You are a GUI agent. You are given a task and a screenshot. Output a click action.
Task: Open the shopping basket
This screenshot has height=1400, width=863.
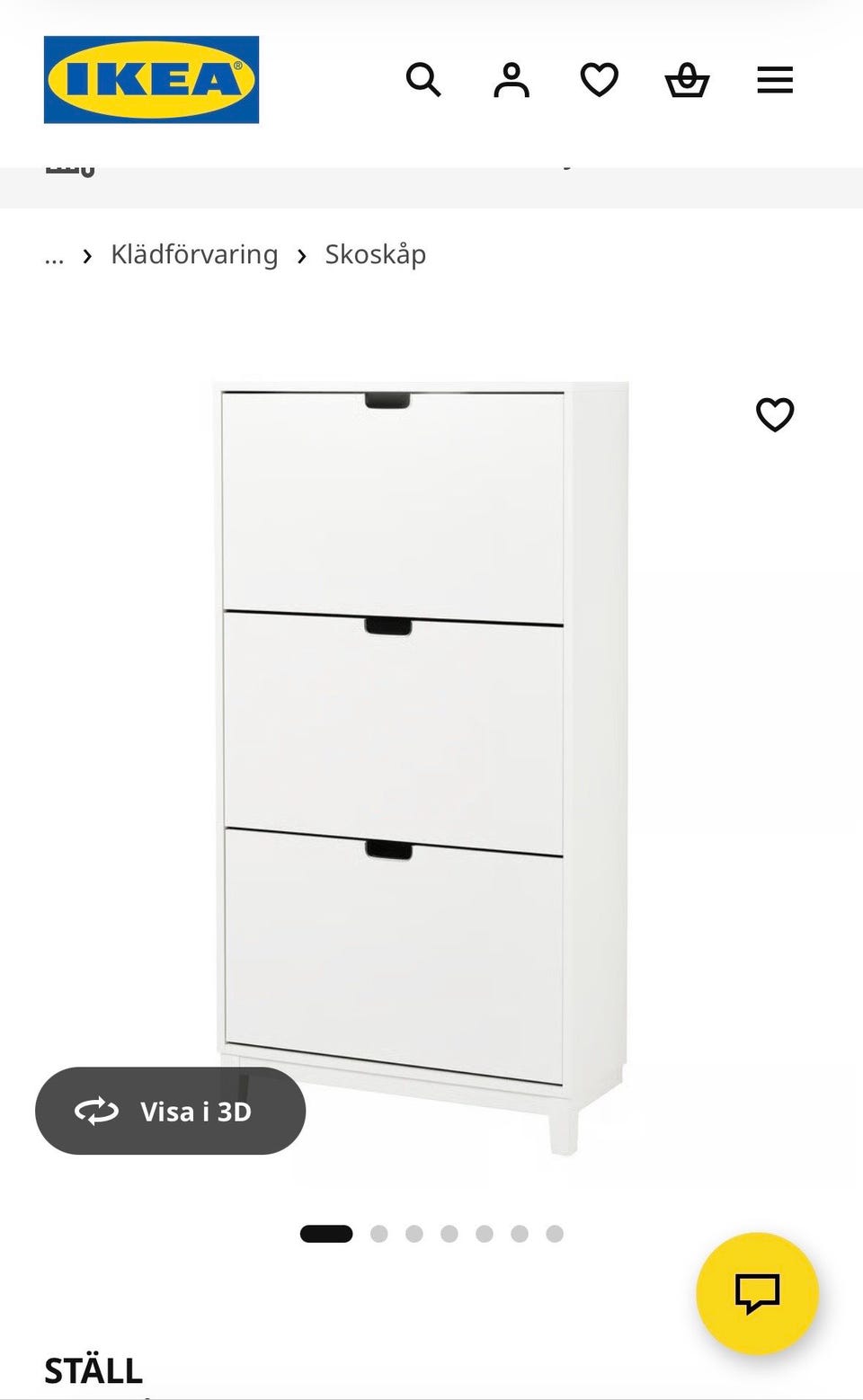tap(687, 80)
